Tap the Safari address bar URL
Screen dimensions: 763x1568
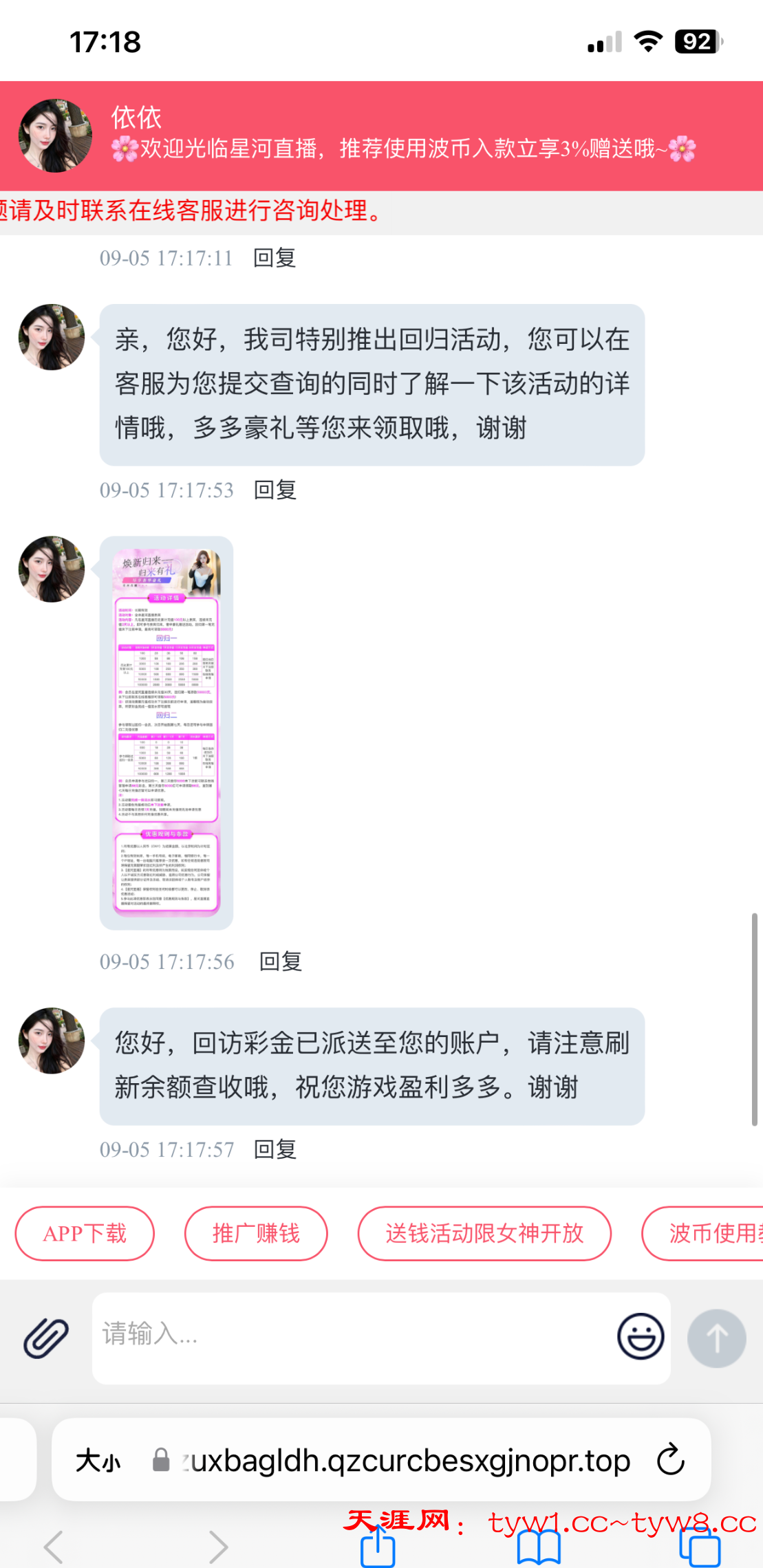[406, 1460]
